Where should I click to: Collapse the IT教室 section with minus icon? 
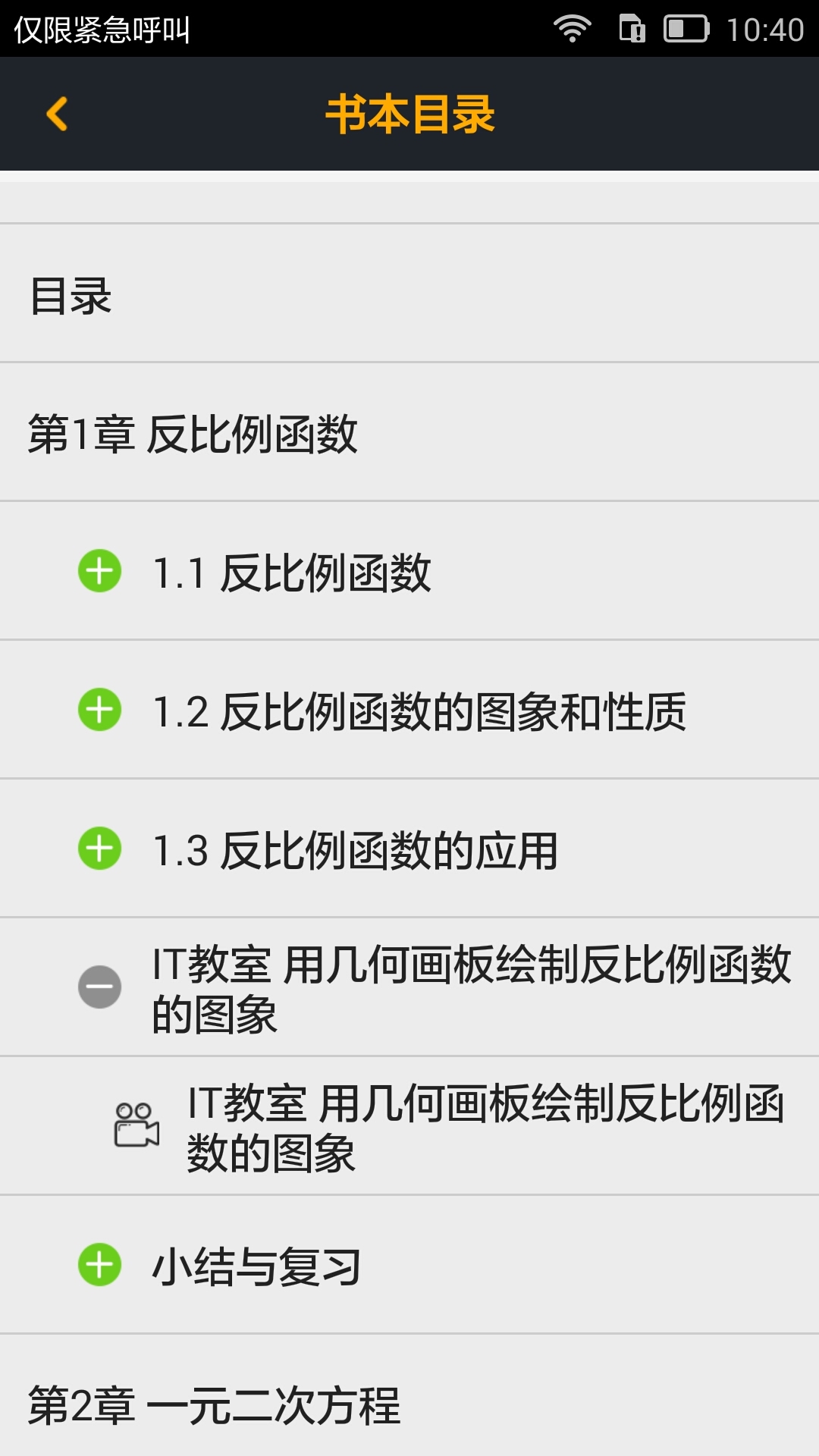[99, 987]
